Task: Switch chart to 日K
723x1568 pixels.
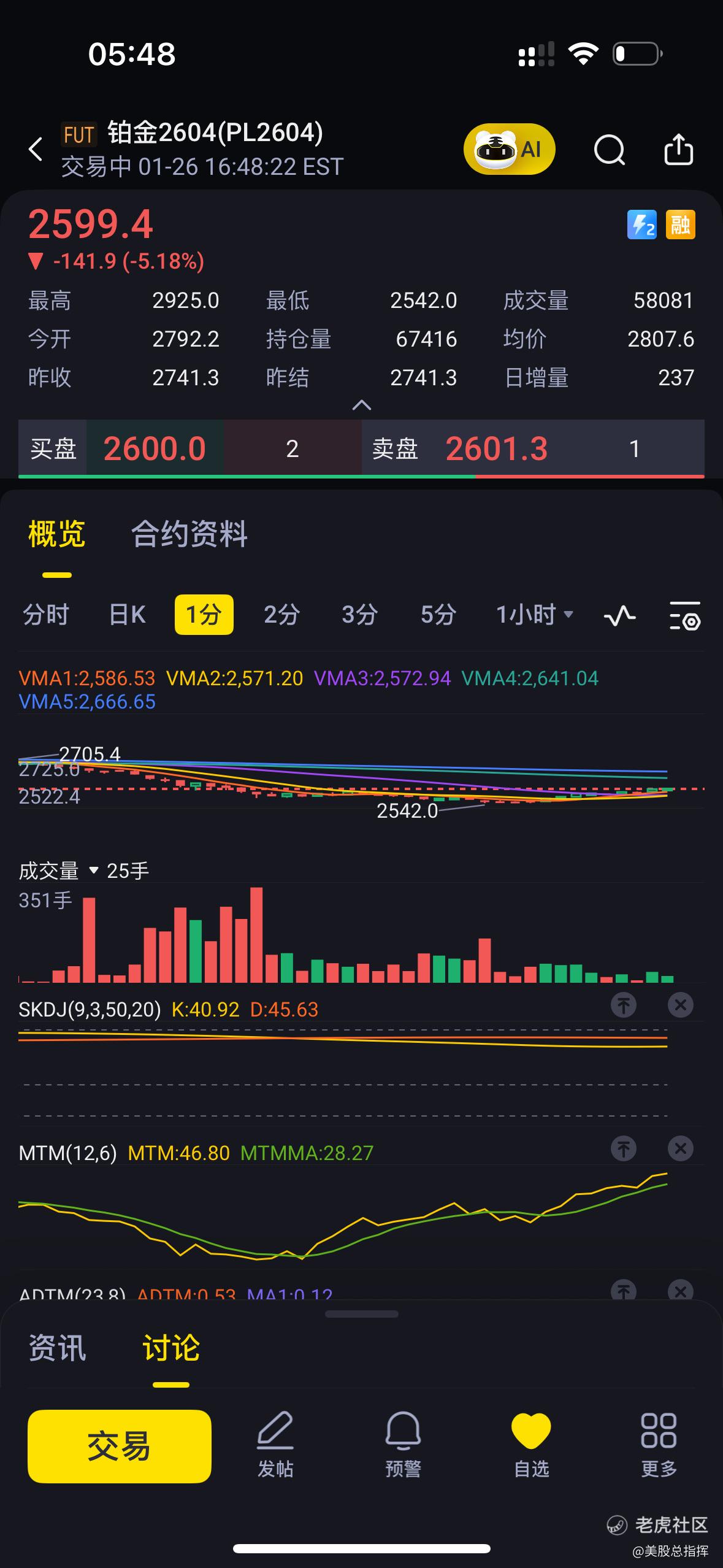Action: [x=127, y=615]
